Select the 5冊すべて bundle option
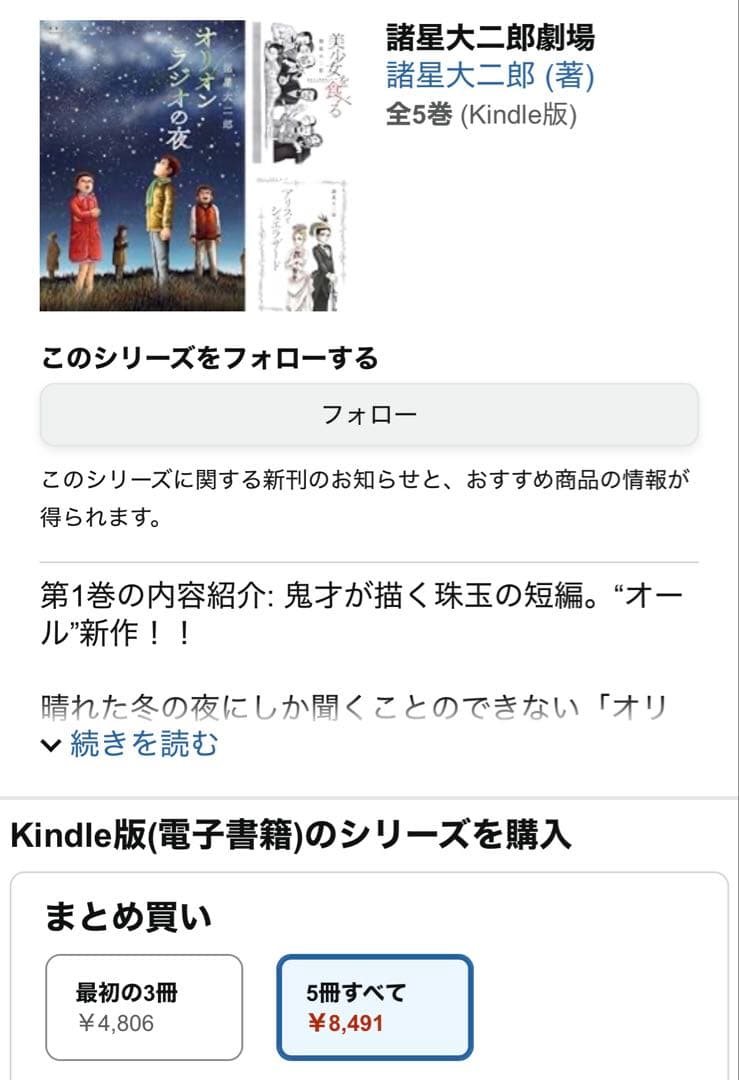Viewport: 739px width, 1080px height. pos(375,1007)
